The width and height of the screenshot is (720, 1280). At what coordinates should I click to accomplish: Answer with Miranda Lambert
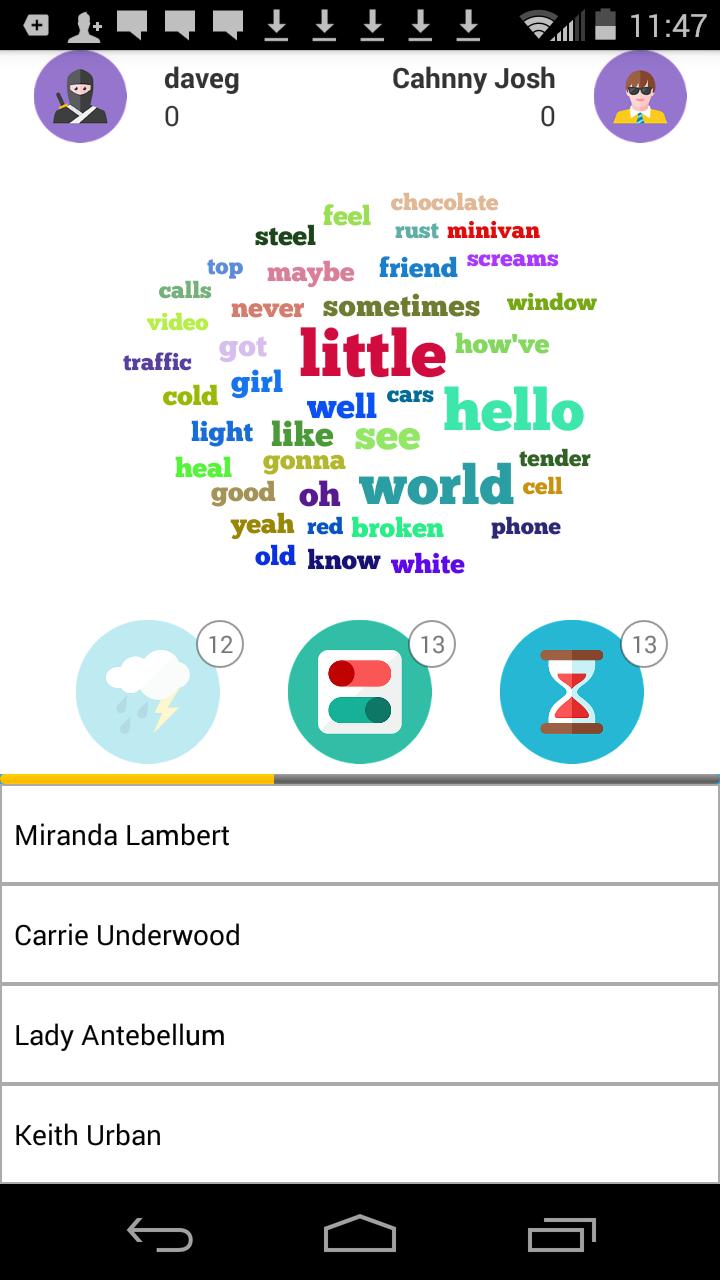[x=360, y=835]
